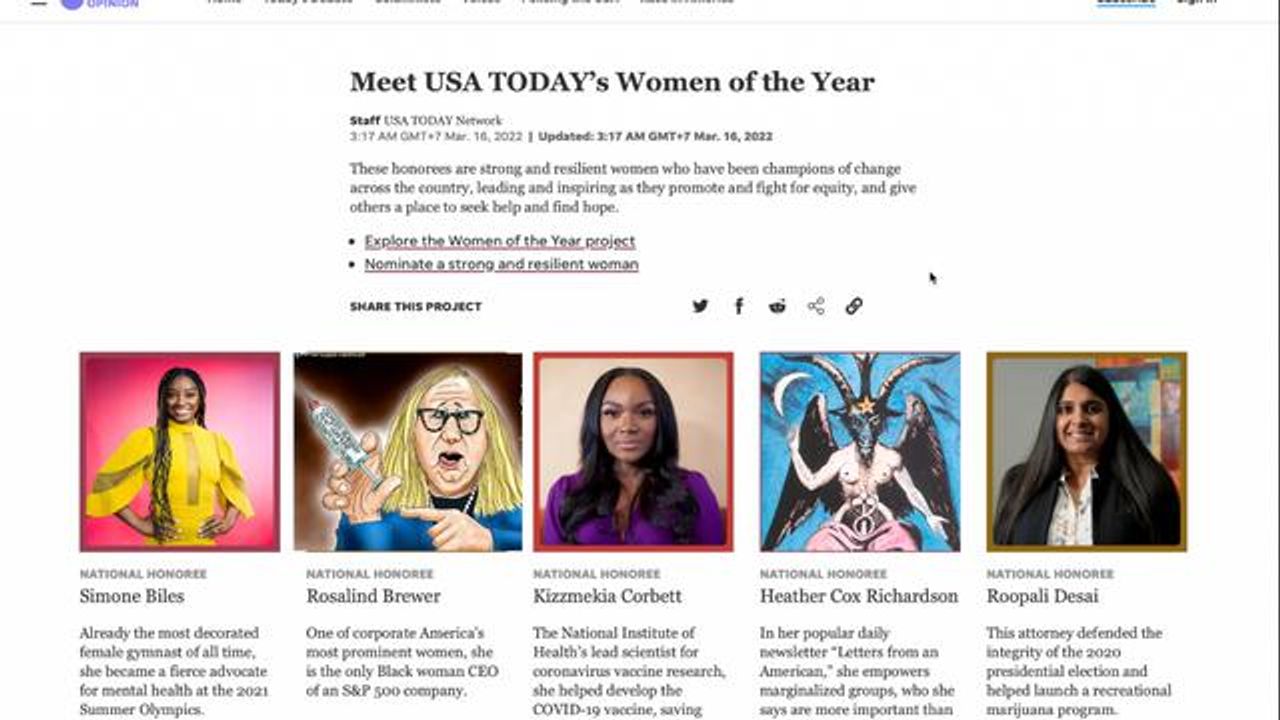Open Rosalind Brewer honoree card
1280x720 pixels.
coord(408,452)
